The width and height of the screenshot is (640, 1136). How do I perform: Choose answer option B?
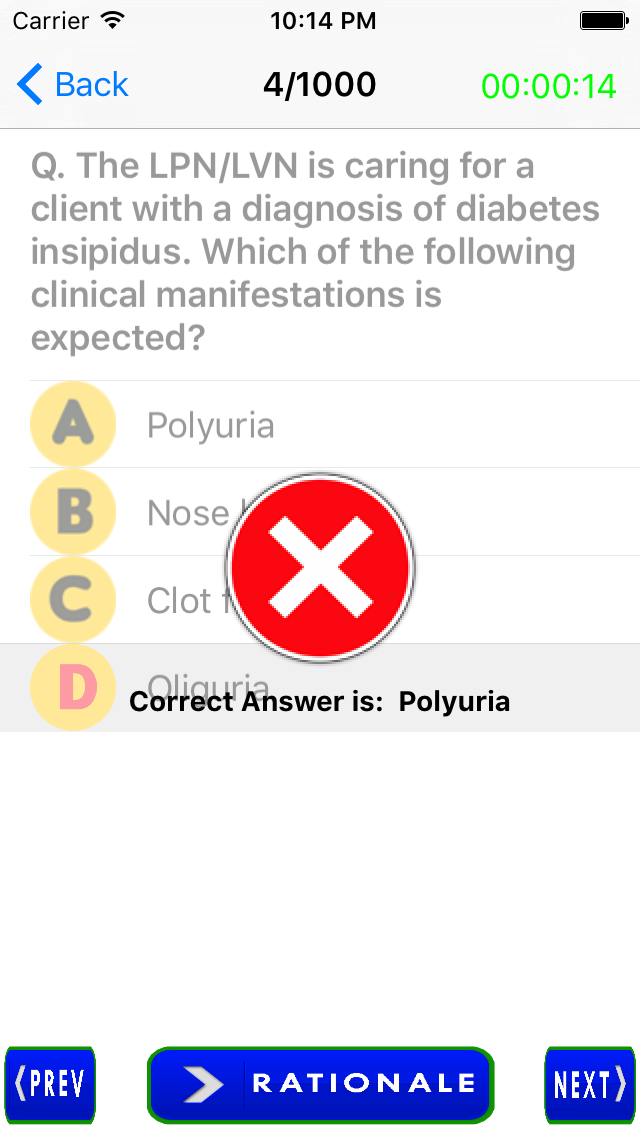[334, 512]
